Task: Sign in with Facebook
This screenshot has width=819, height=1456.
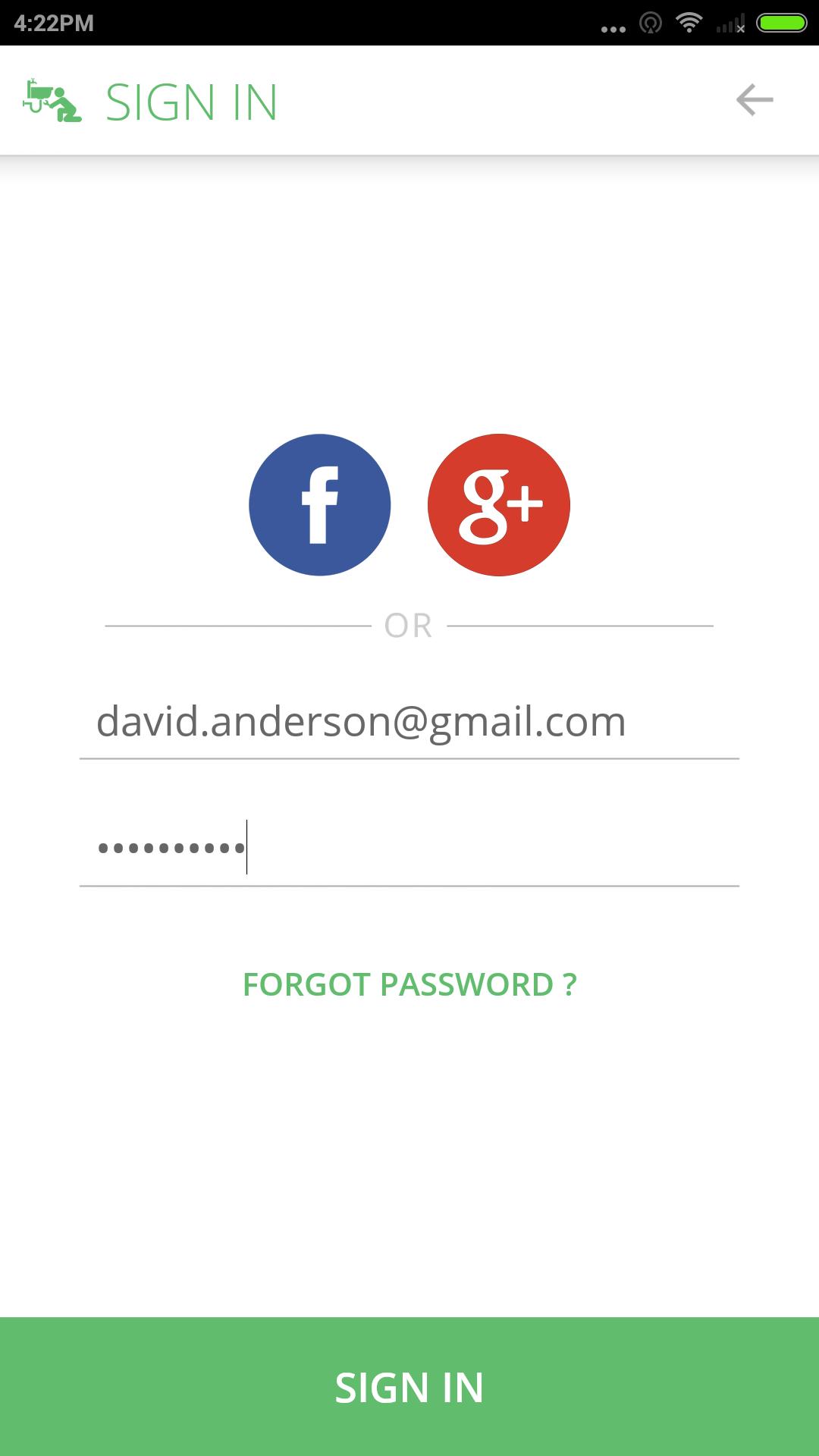Action: point(320,505)
